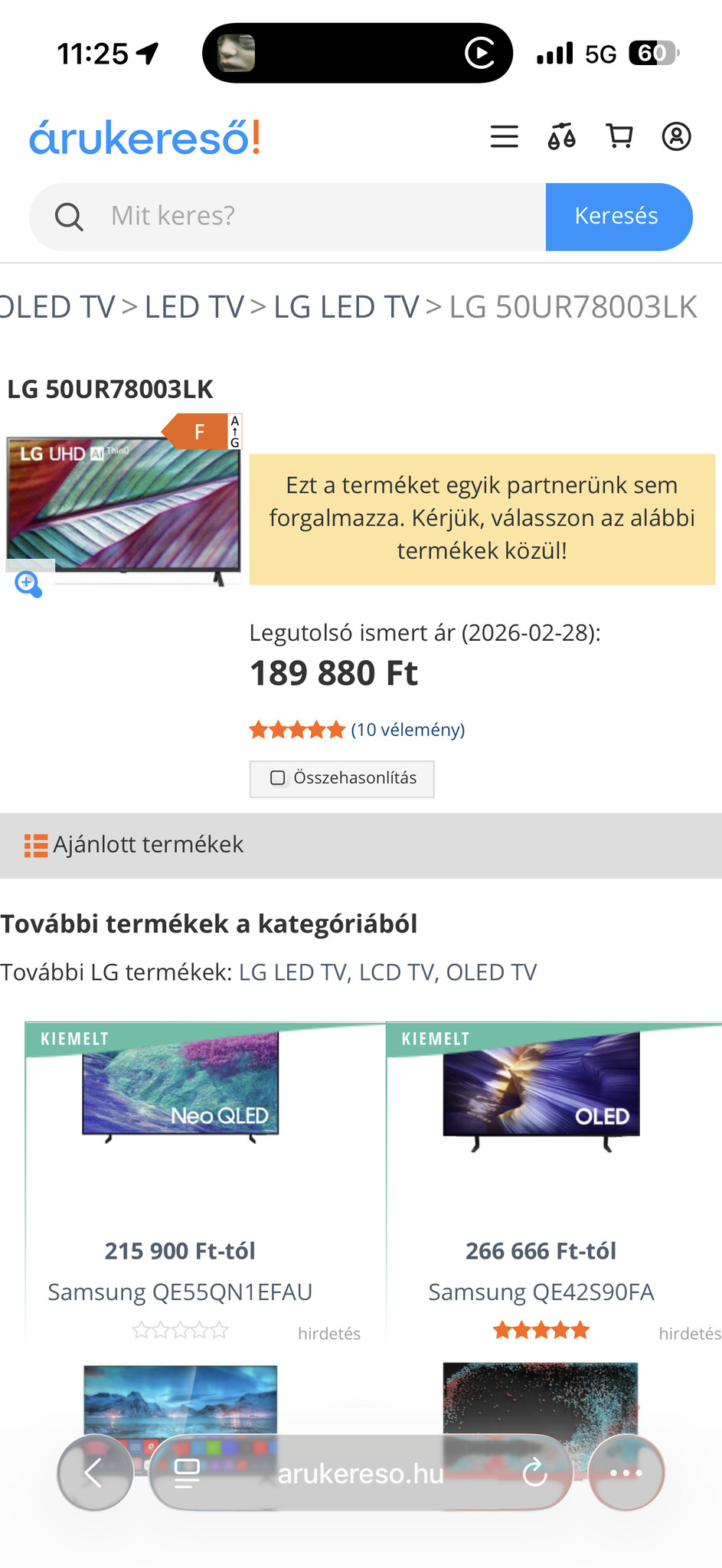Image resolution: width=722 pixels, height=1568 pixels.
Task: Open the hamburger menu
Action: (x=504, y=137)
